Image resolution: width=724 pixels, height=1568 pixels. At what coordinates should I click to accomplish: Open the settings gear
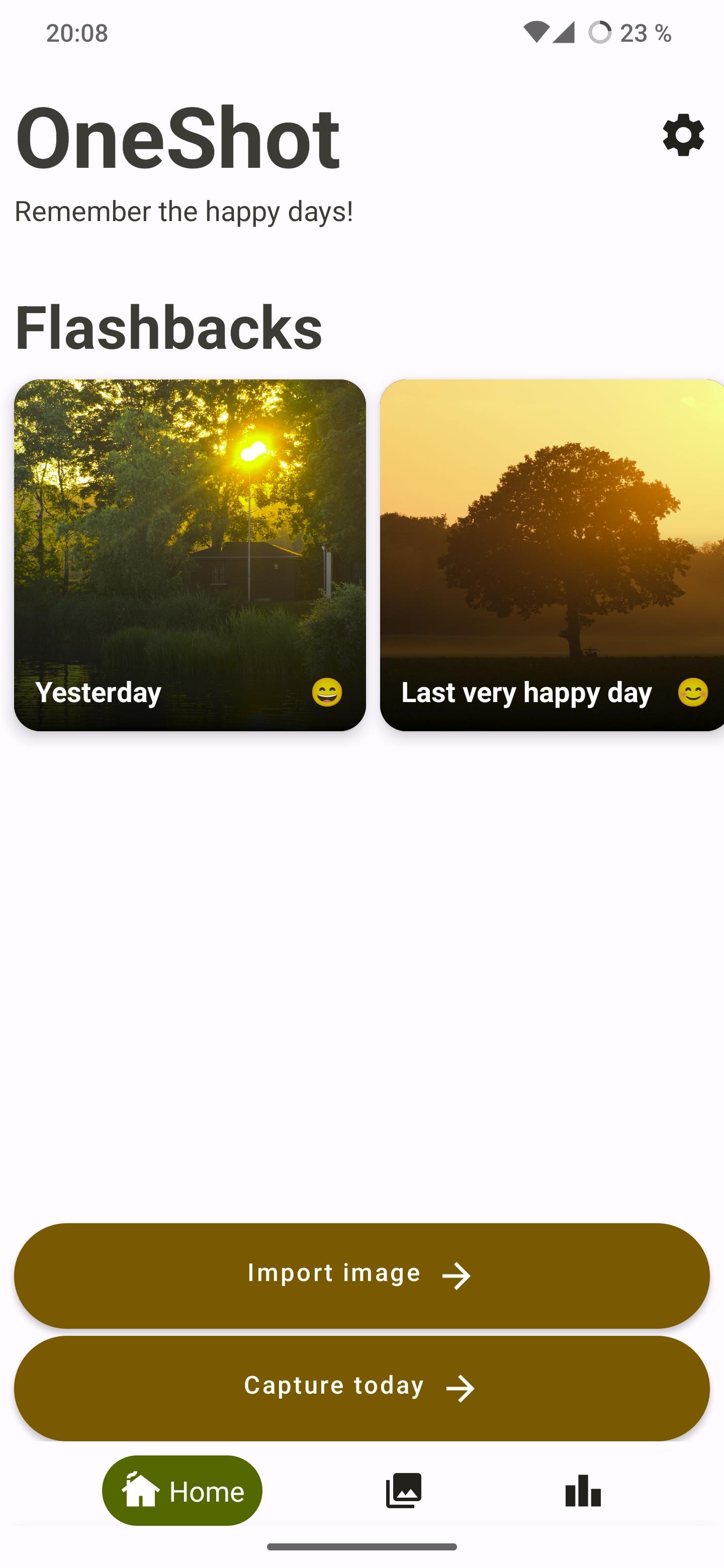pyautogui.click(x=683, y=135)
